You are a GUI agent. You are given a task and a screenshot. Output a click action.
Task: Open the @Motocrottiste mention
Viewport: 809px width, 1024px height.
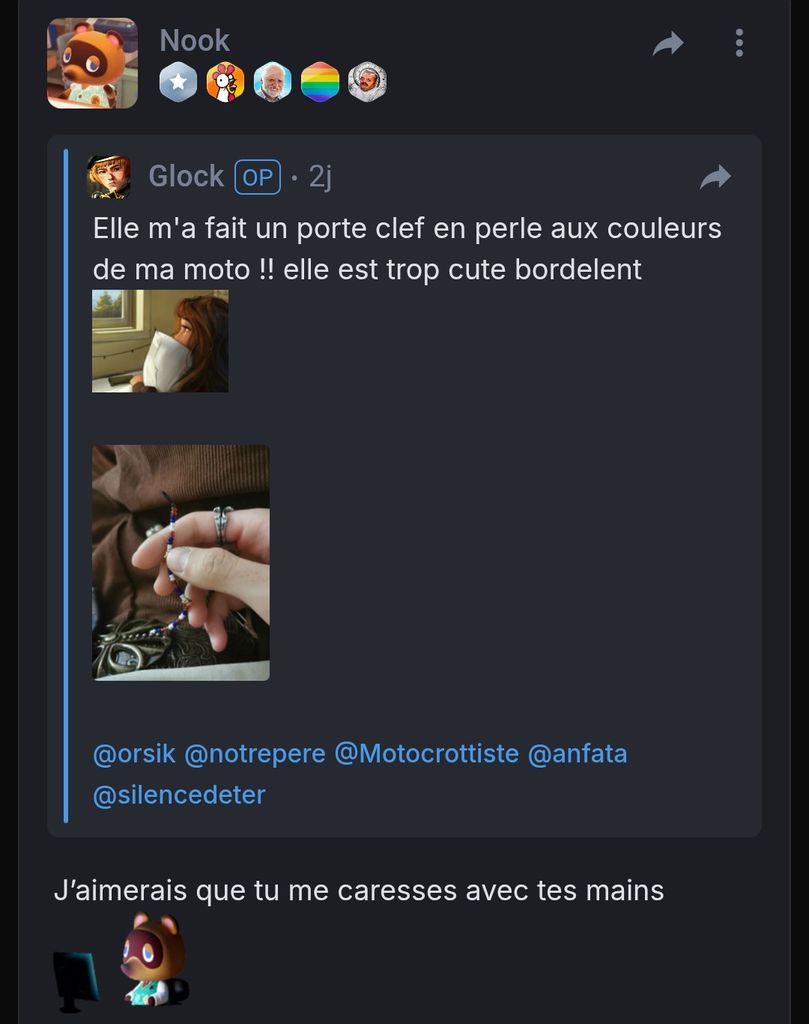tap(426, 754)
